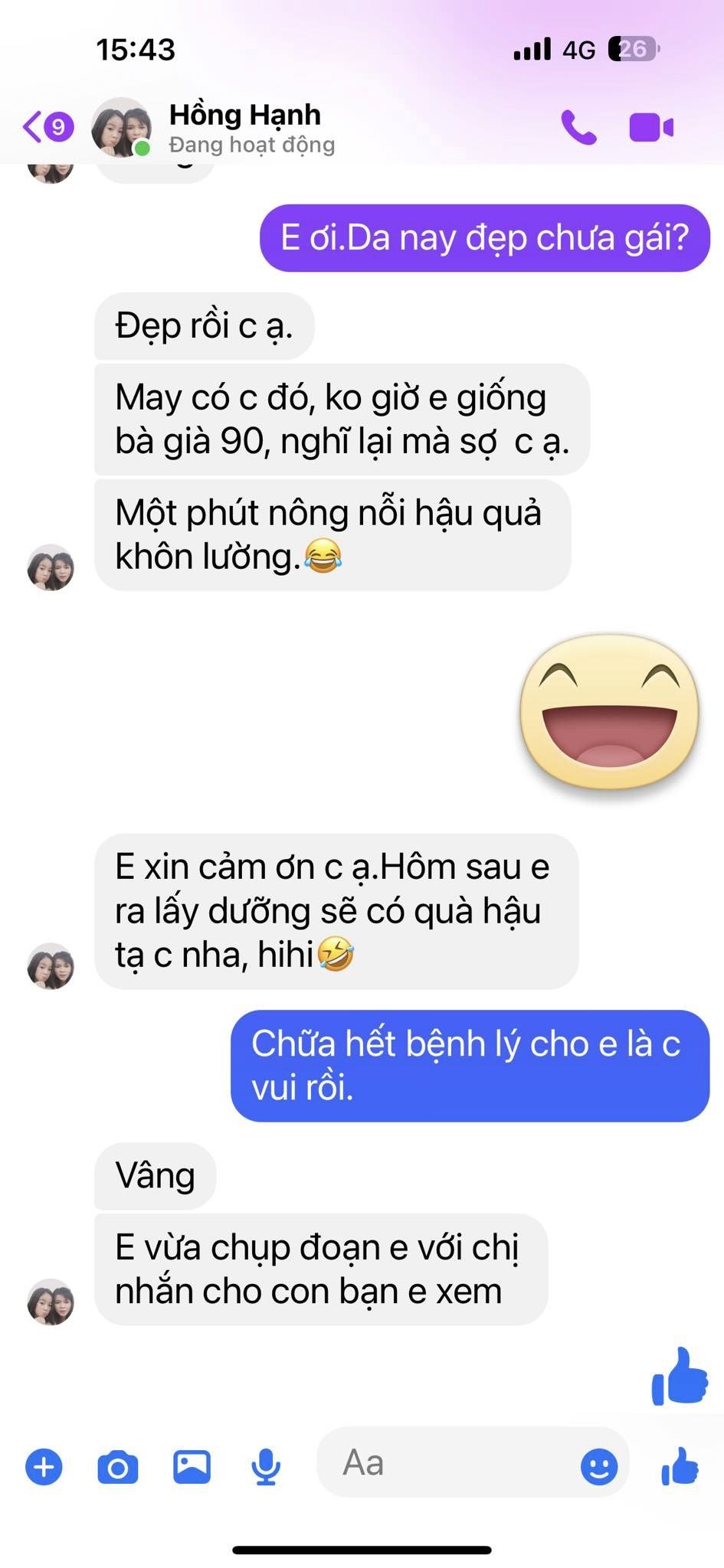Screen dimensions: 724x1568
Task: Send a thumbs-up like
Action: point(680,1466)
